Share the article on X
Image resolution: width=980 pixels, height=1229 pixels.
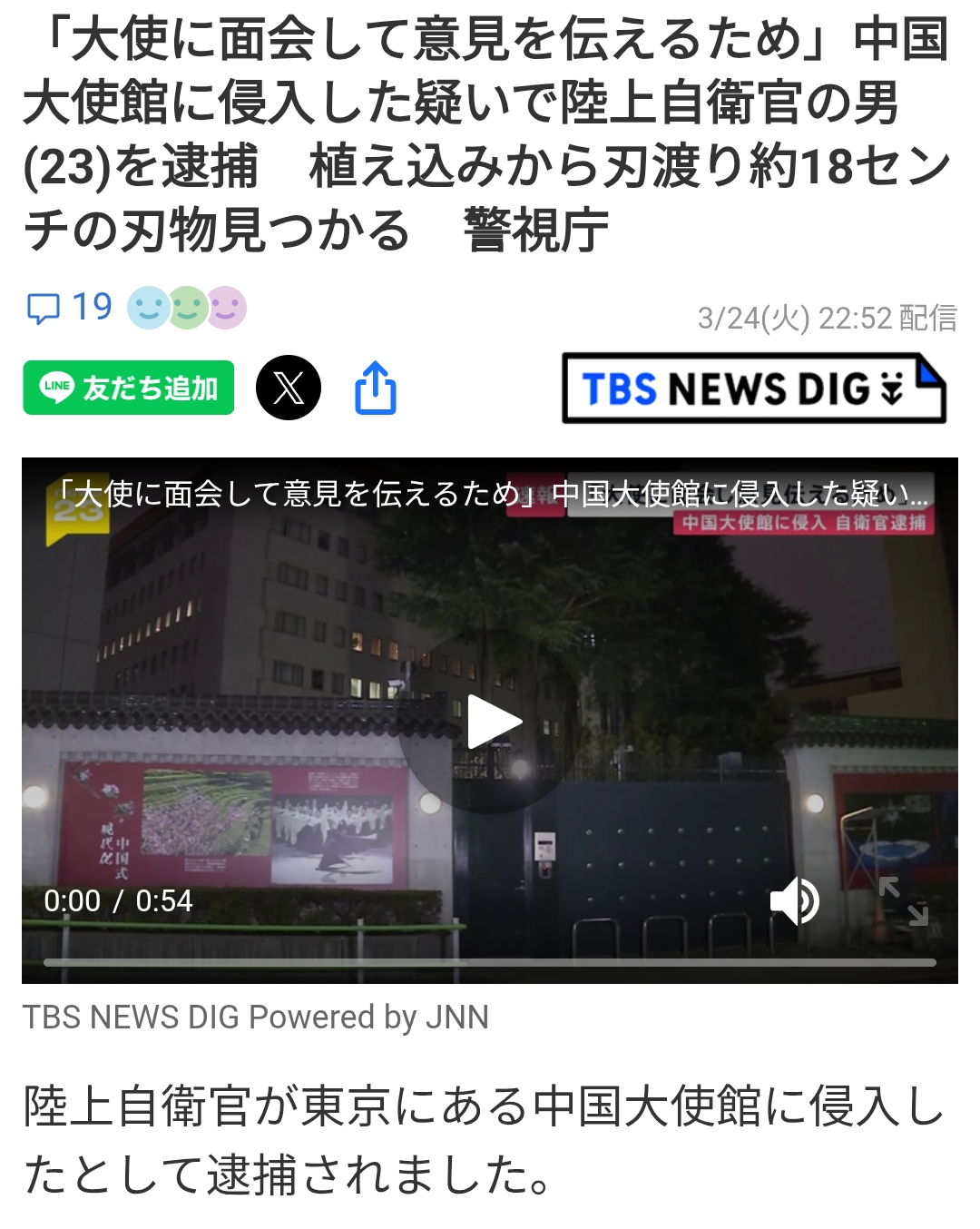click(x=289, y=388)
